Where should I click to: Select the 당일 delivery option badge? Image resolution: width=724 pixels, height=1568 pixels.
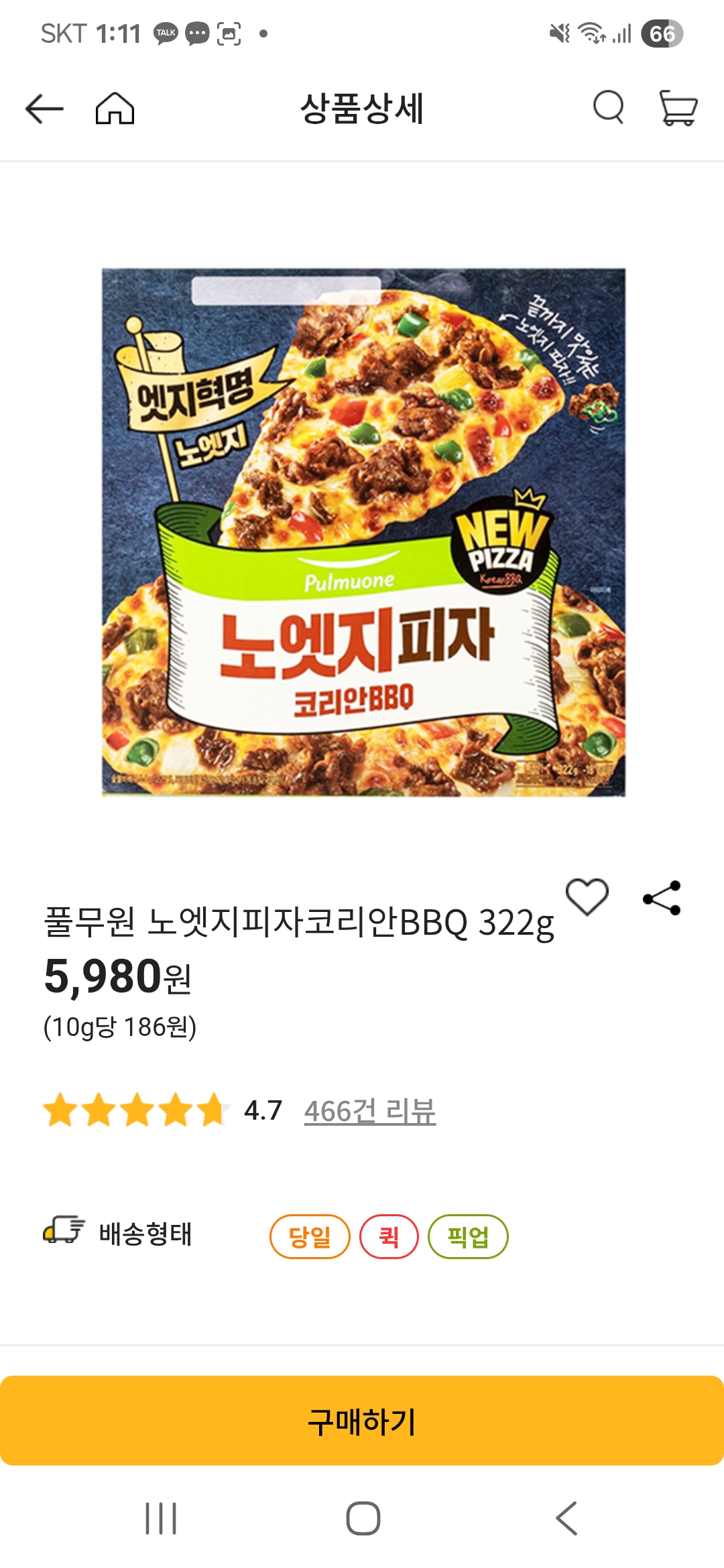coord(310,1237)
